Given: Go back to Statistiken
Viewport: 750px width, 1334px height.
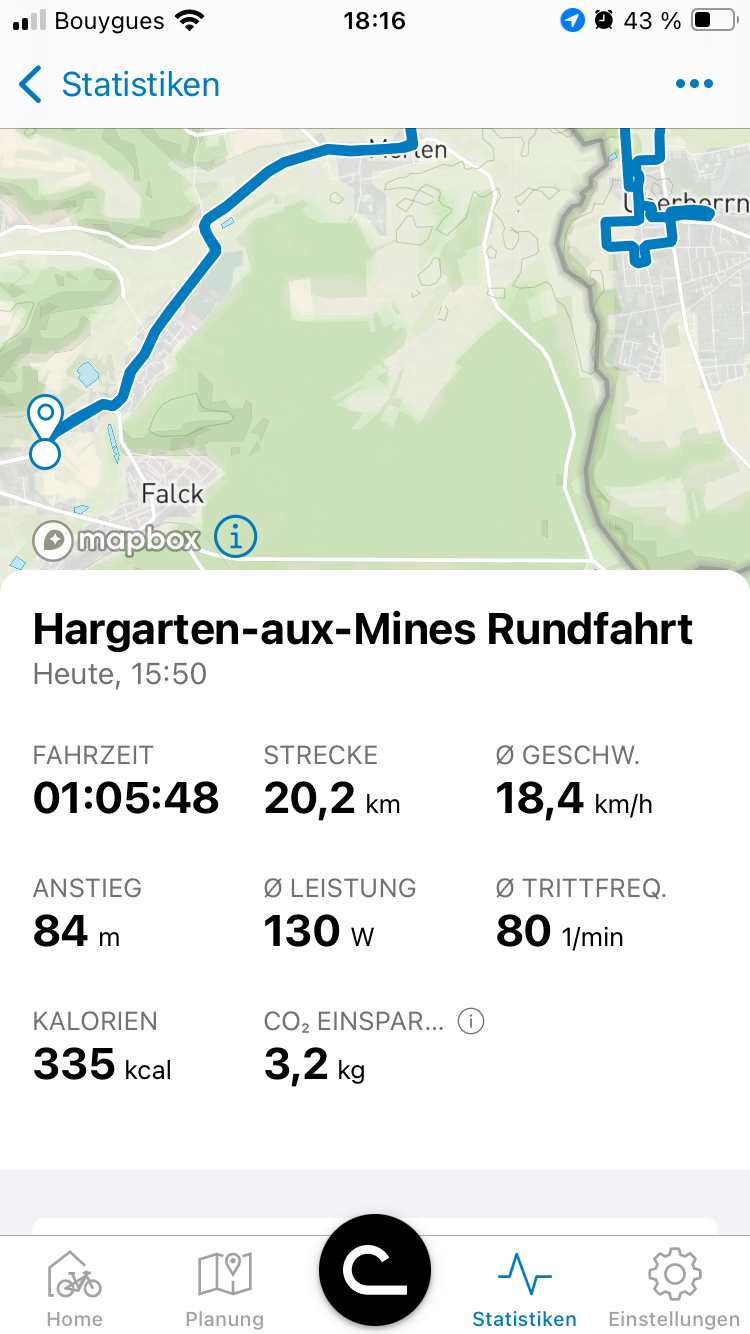Looking at the screenshot, I should tap(119, 85).
